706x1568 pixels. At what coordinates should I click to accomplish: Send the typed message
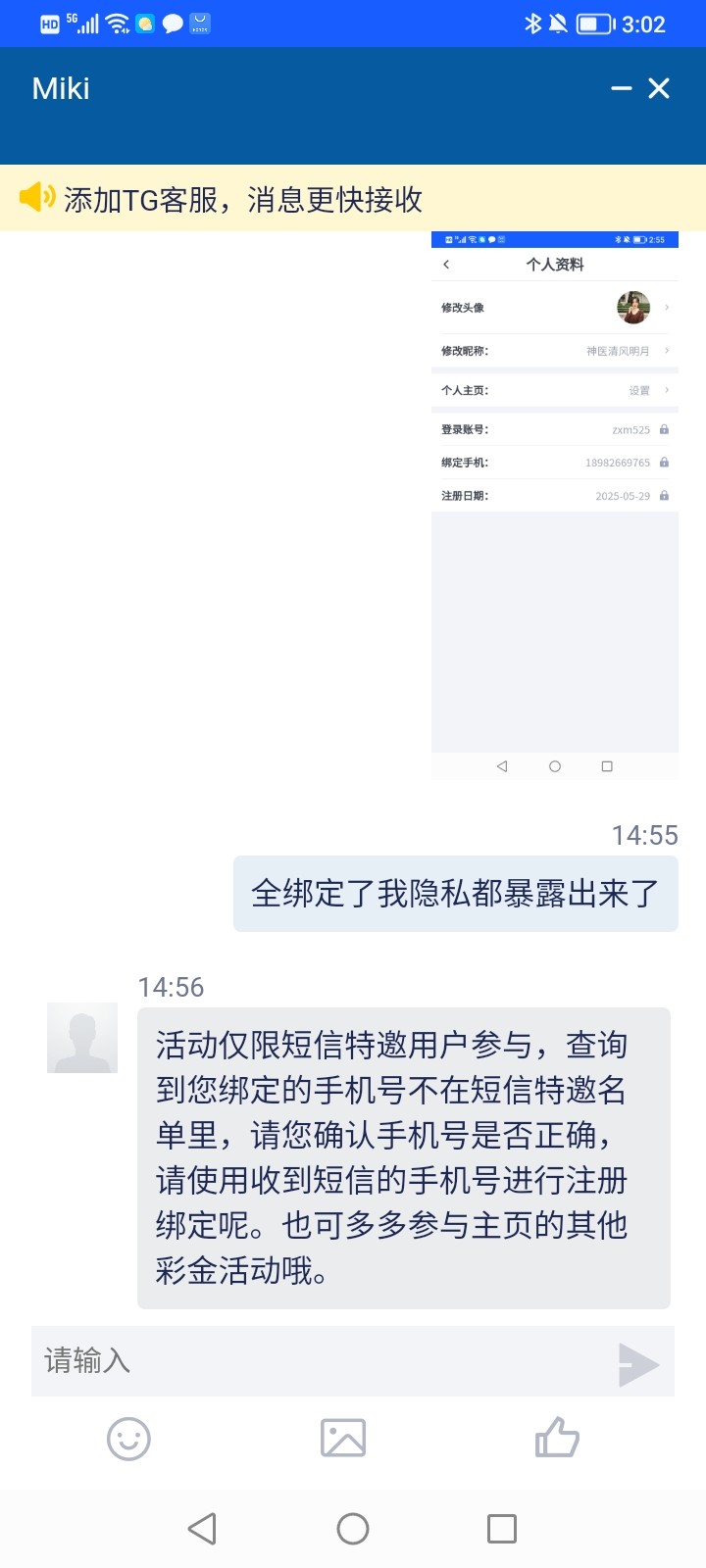tap(638, 1363)
